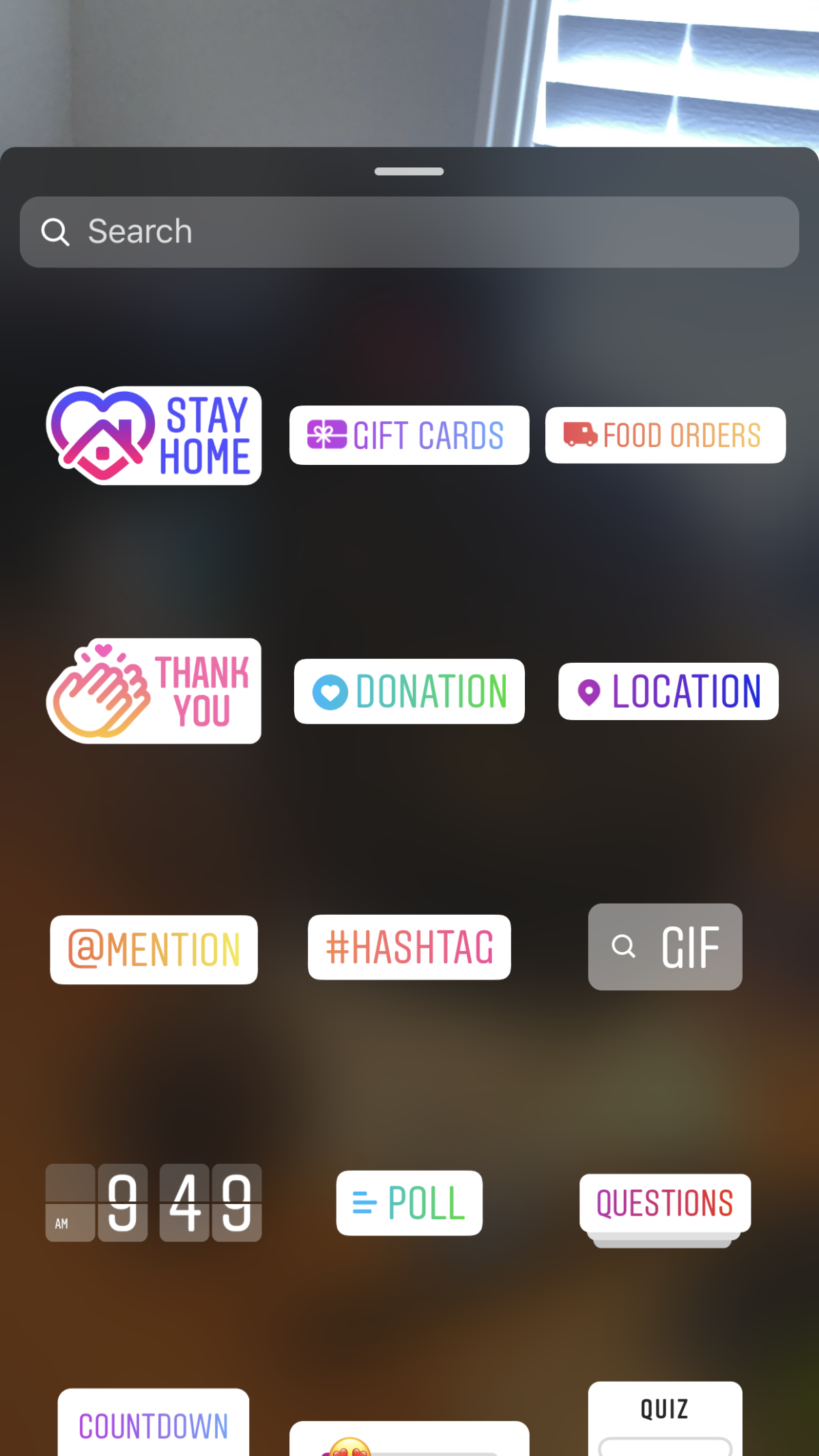The image size is (819, 1456).
Task: Select the Thank You sticker
Action: 154,691
